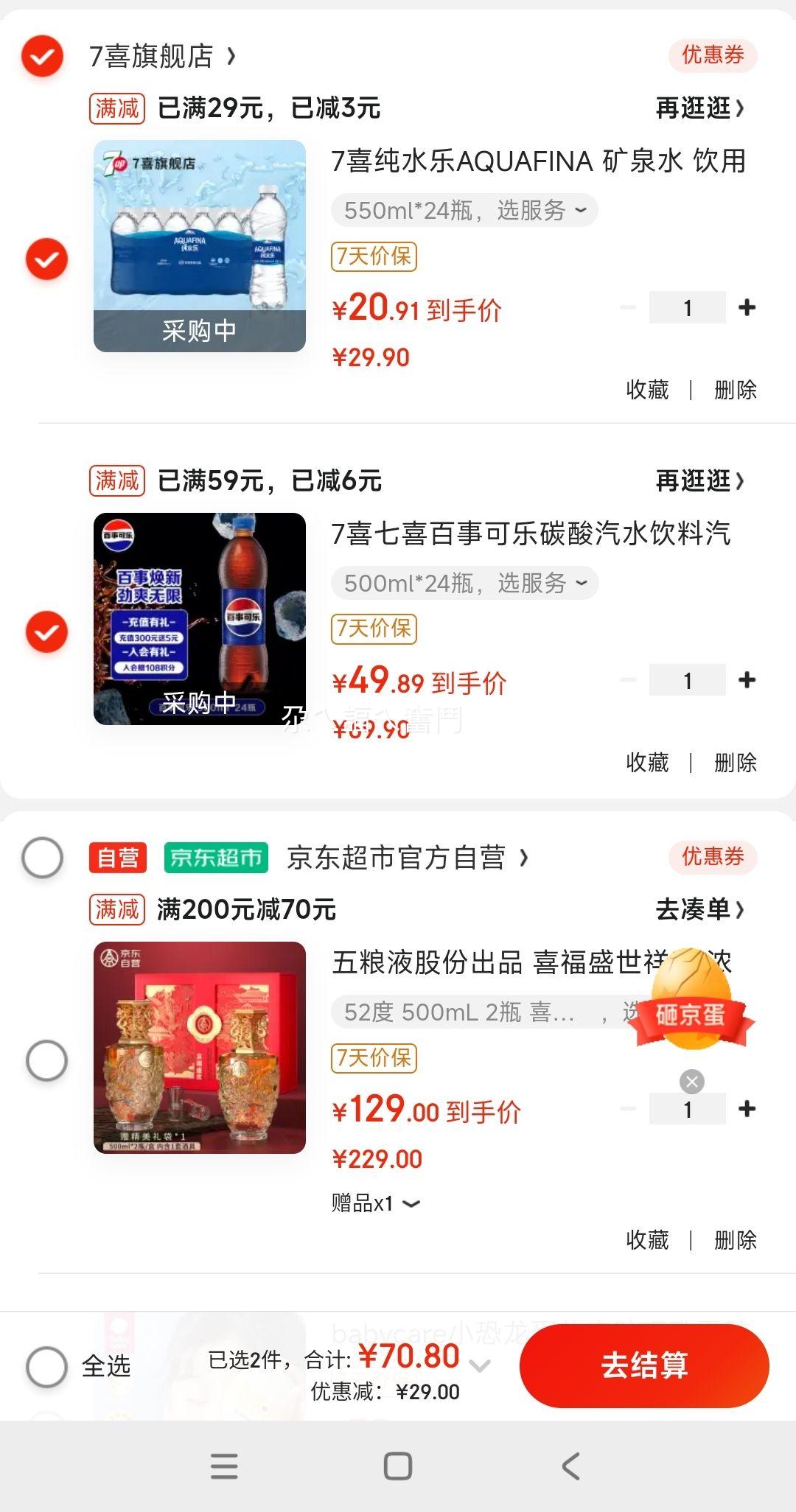Open the Pepsi product thumbnail

pos(198,619)
